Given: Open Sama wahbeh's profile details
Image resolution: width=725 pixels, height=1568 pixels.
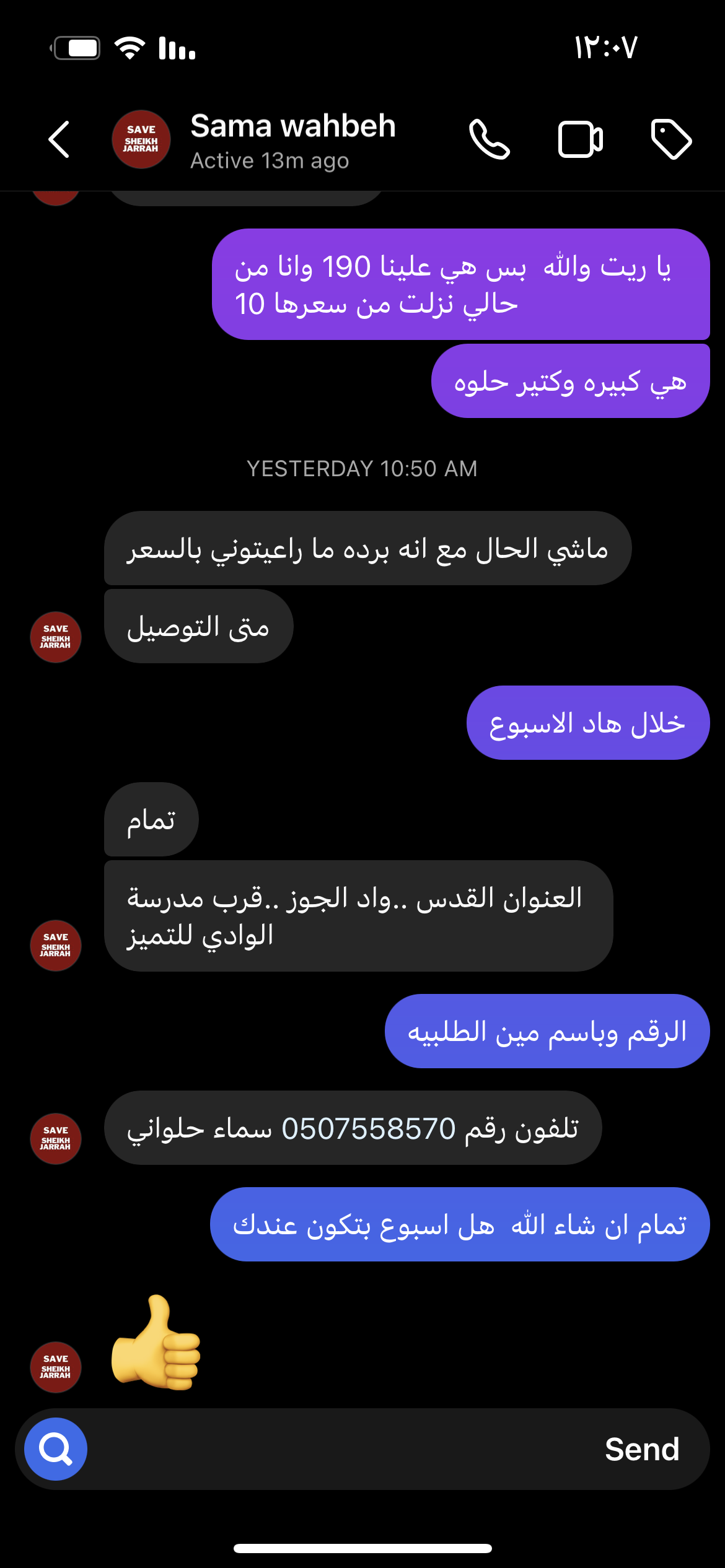Looking at the screenshot, I should (292, 140).
